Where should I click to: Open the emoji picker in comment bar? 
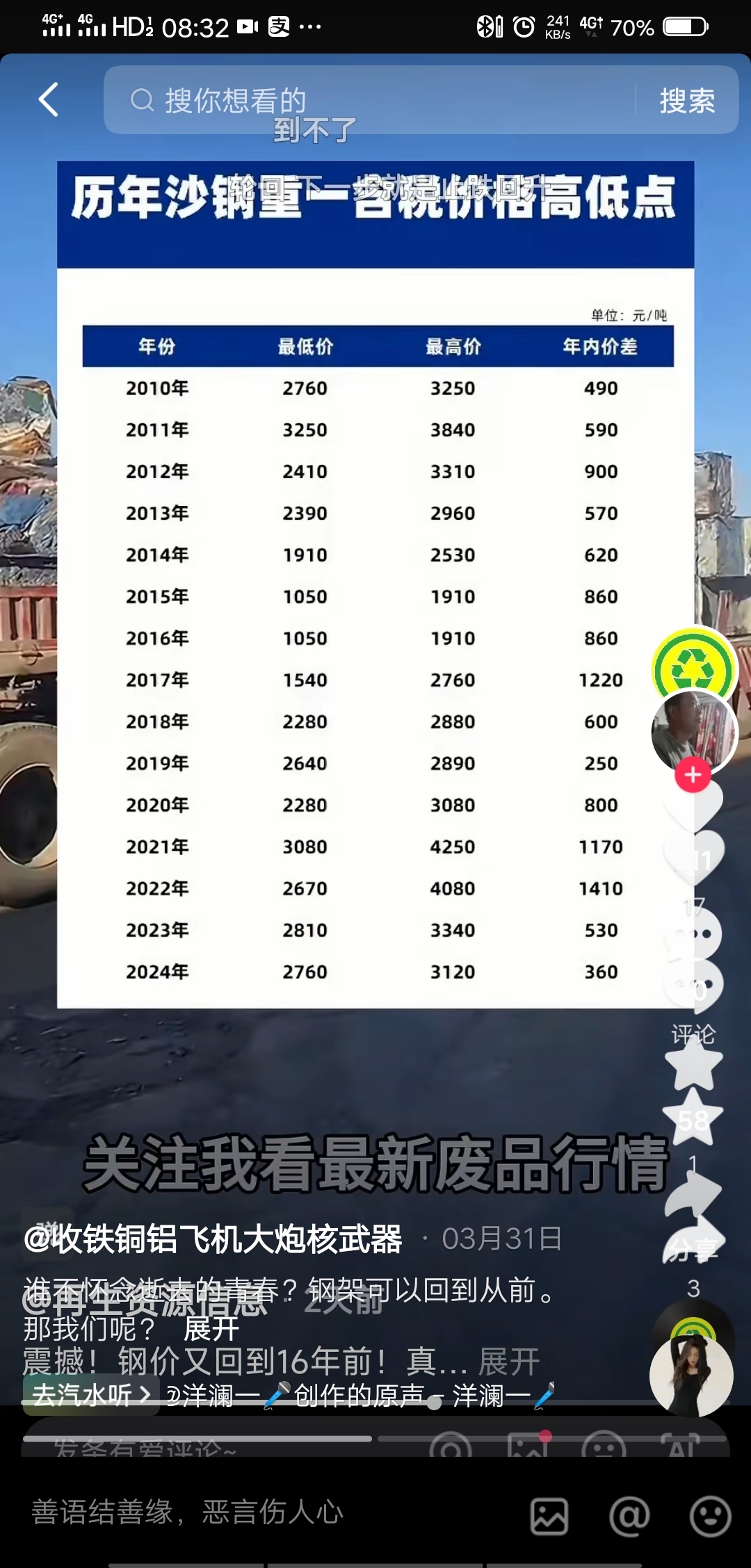(x=710, y=1515)
